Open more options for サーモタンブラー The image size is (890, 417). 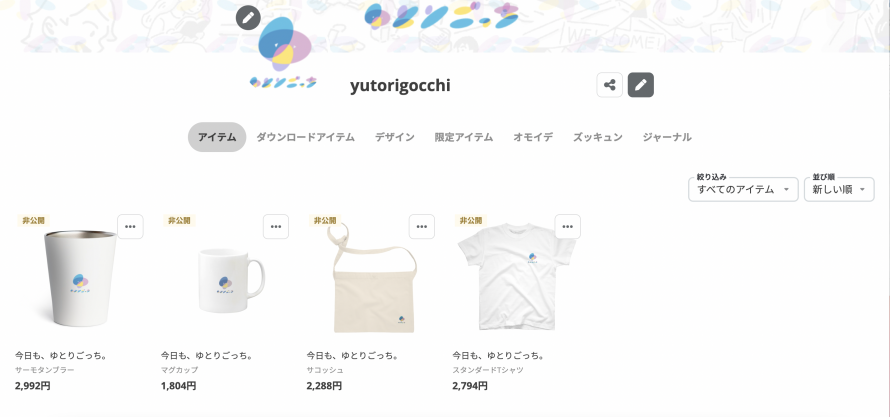click(130, 226)
